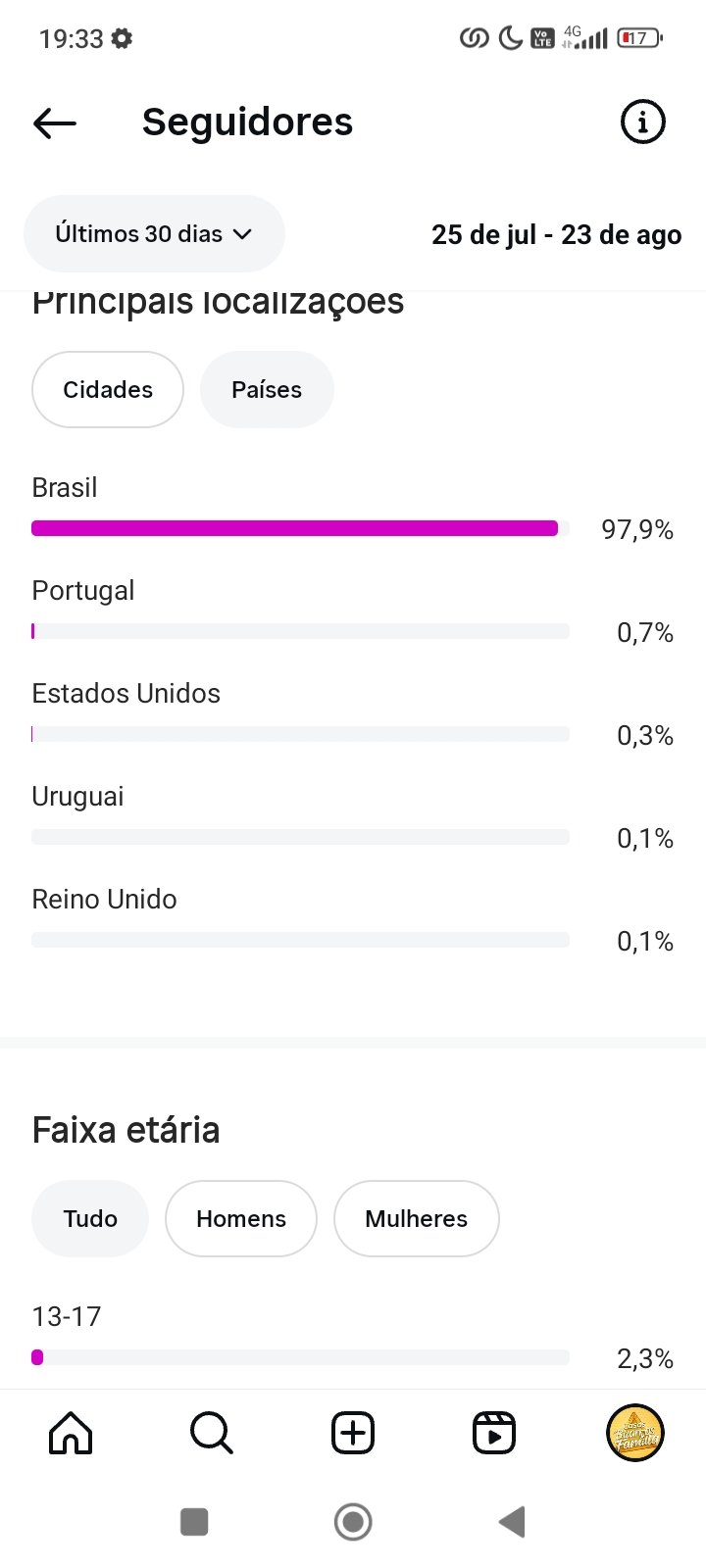This screenshot has height=1568, width=706.
Task: Open the Reels tab
Action: click(x=494, y=1433)
